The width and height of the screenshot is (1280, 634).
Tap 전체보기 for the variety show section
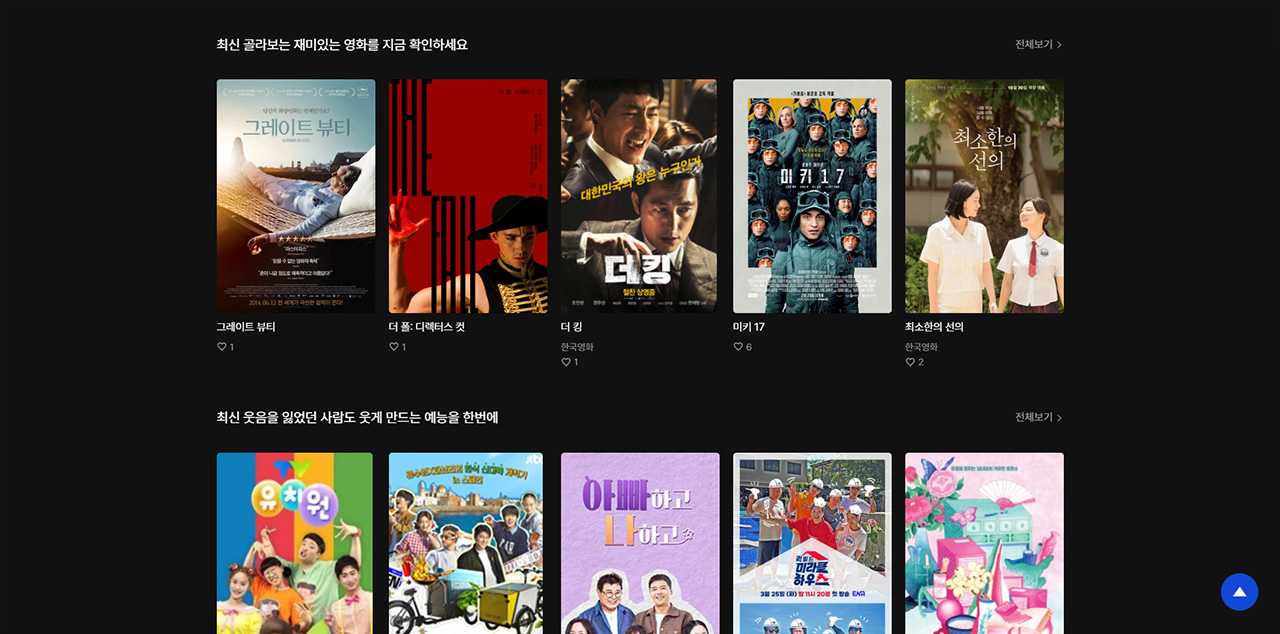pyautogui.click(x=1038, y=418)
